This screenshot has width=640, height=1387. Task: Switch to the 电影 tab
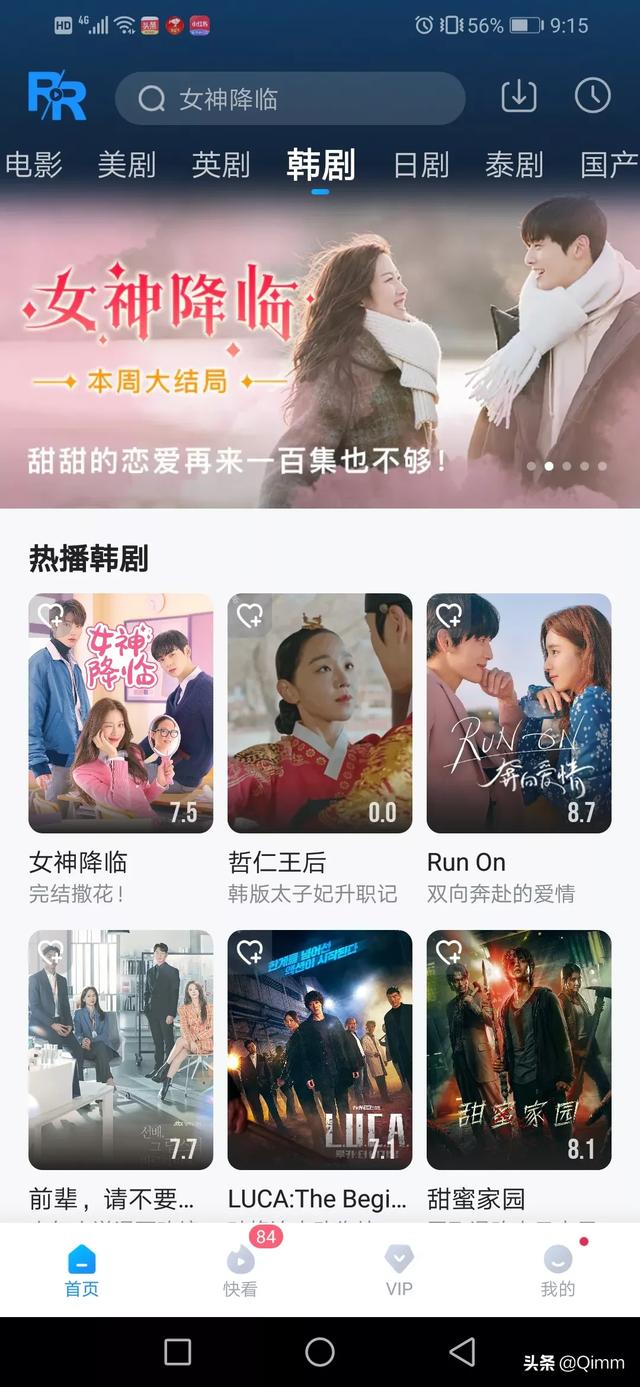coord(33,164)
